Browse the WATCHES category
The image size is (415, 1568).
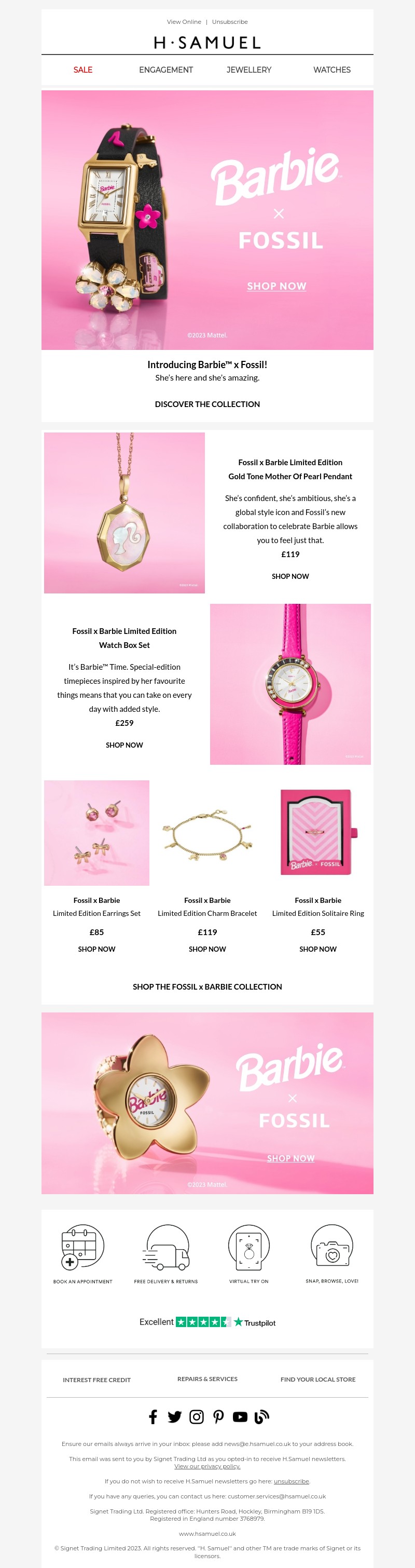coord(331,70)
